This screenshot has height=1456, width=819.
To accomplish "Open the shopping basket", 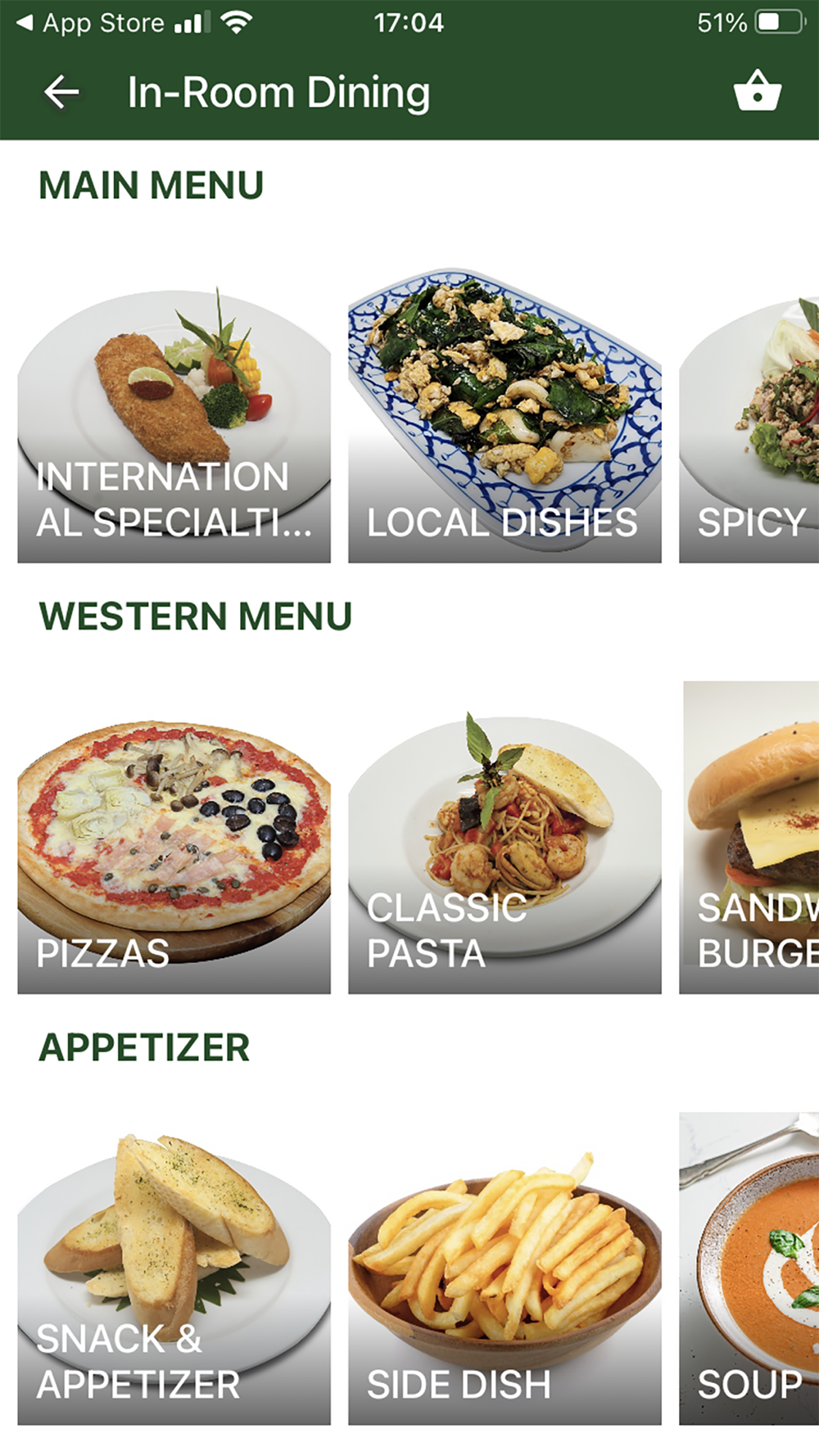I will click(x=758, y=91).
